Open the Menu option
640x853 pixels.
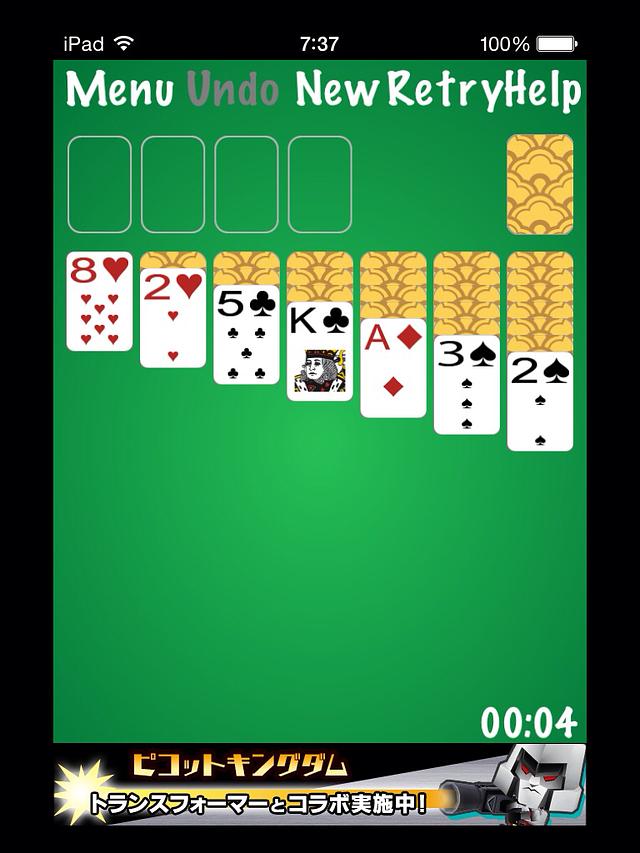tap(119, 90)
